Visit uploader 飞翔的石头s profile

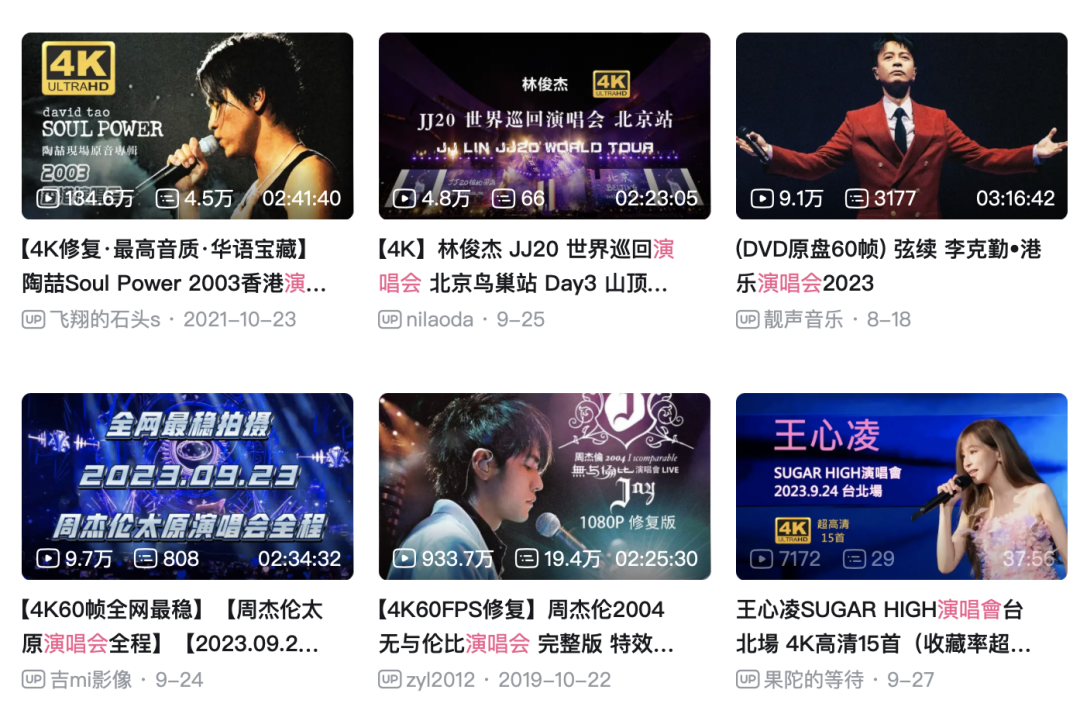(x=103, y=320)
